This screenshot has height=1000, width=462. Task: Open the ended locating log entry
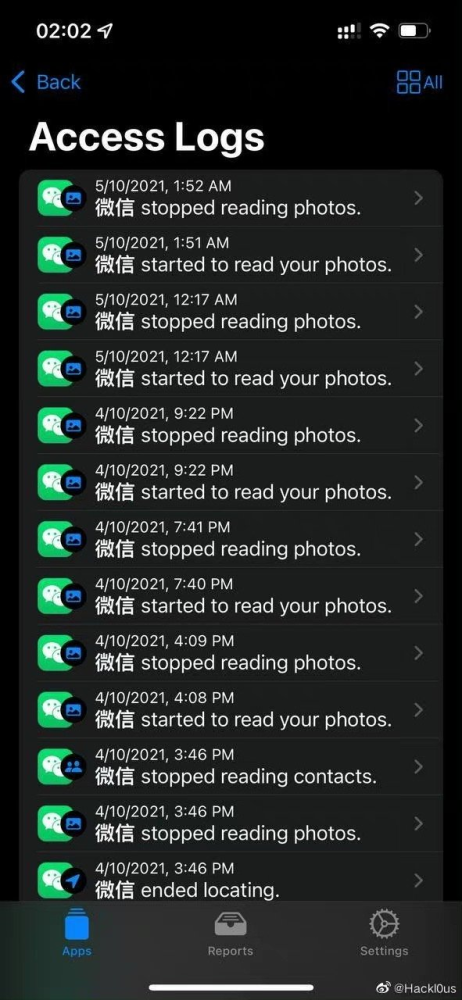click(x=231, y=876)
